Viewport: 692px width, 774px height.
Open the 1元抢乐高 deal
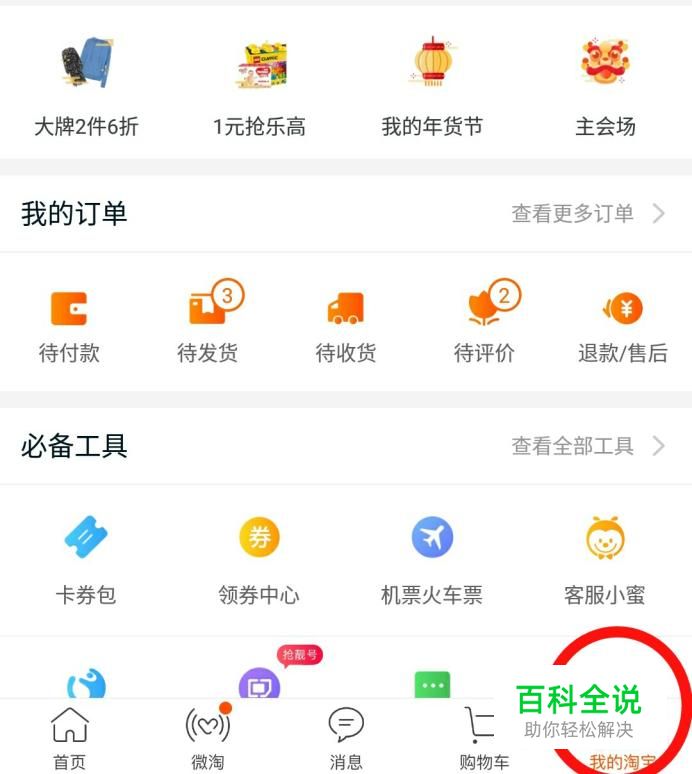[259, 85]
